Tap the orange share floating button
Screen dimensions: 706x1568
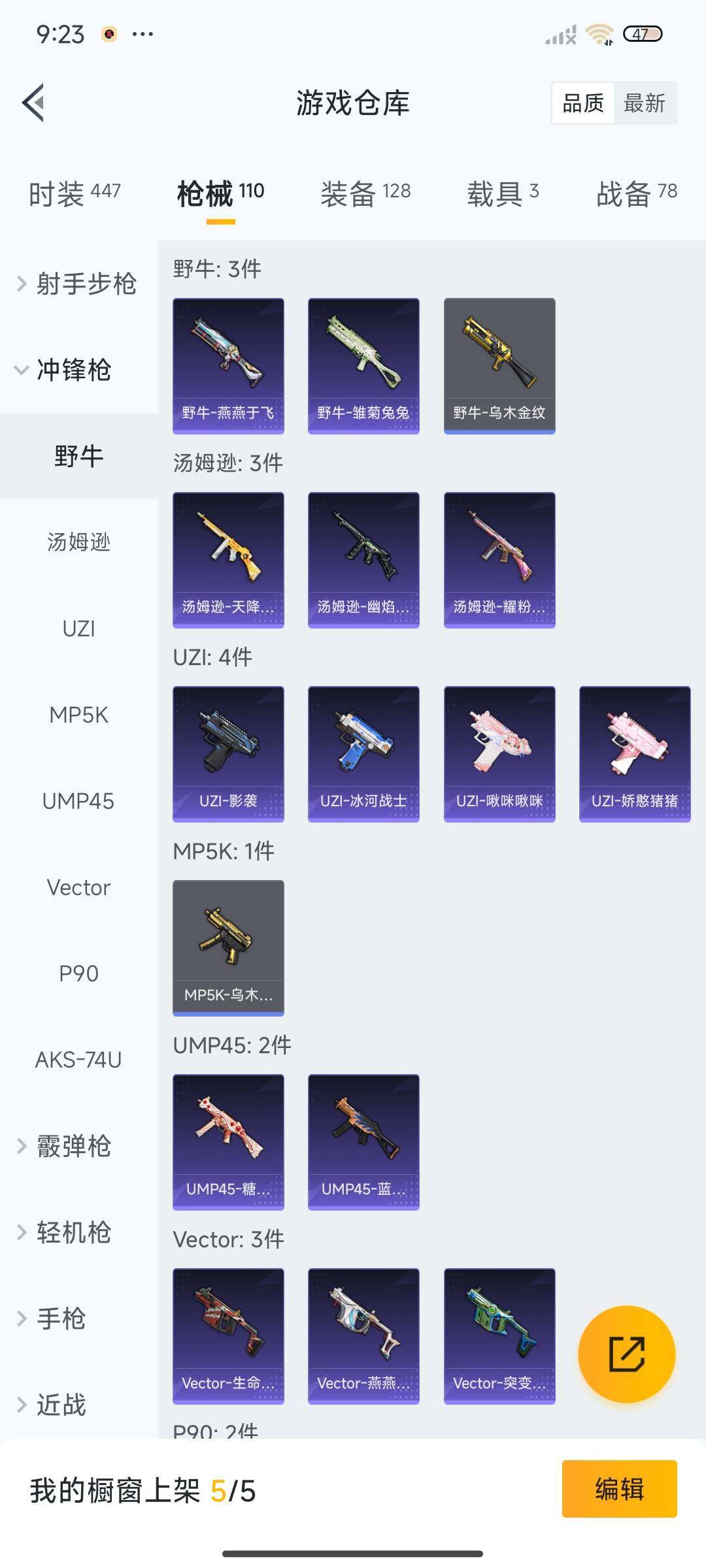click(626, 1354)
